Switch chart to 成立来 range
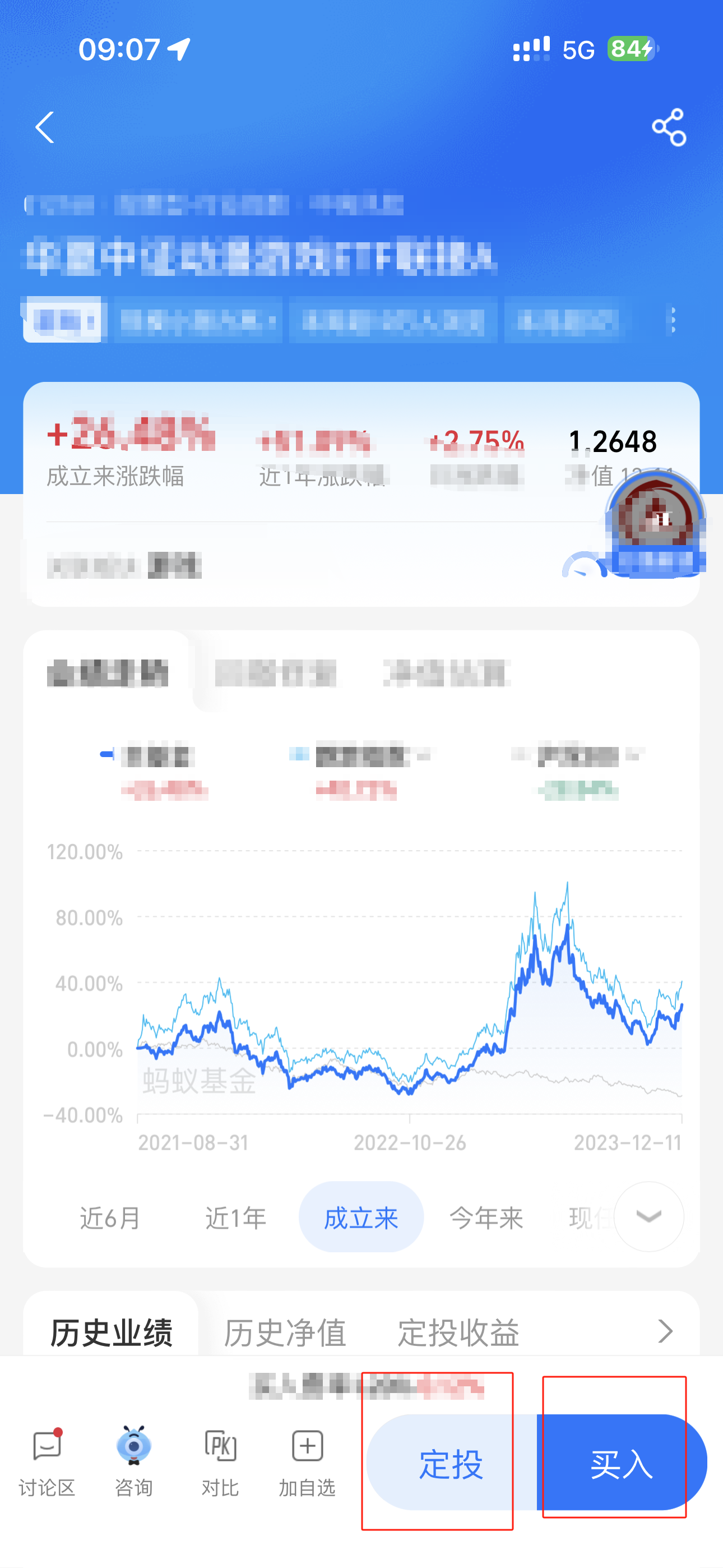This screenshot has height=1568, width=723. pos(361,1217)
